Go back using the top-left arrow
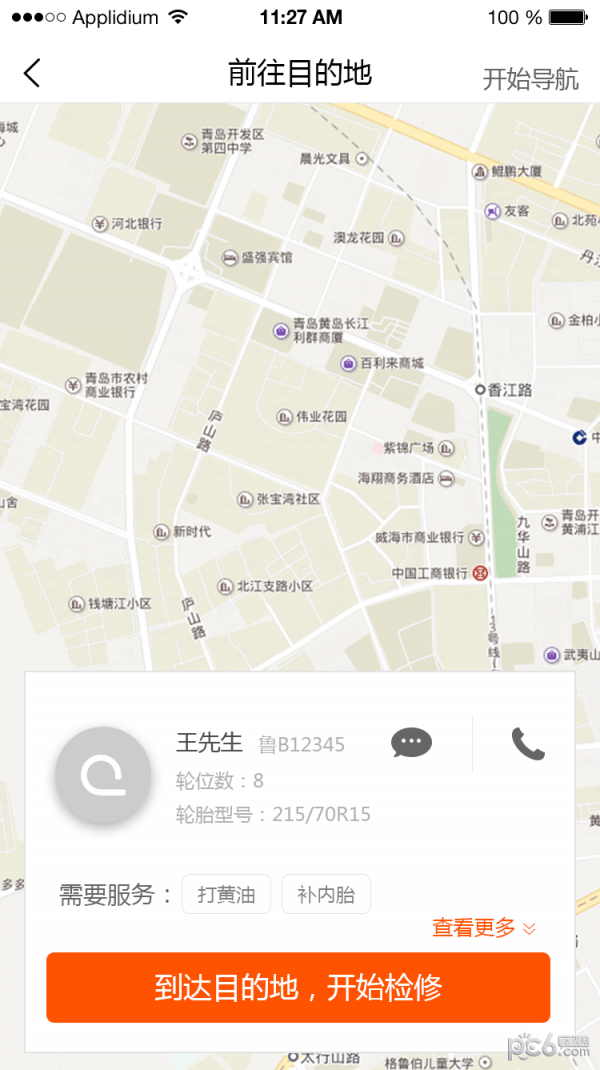Viewport: 600px width, 1070px height. (x=32, y=73)
